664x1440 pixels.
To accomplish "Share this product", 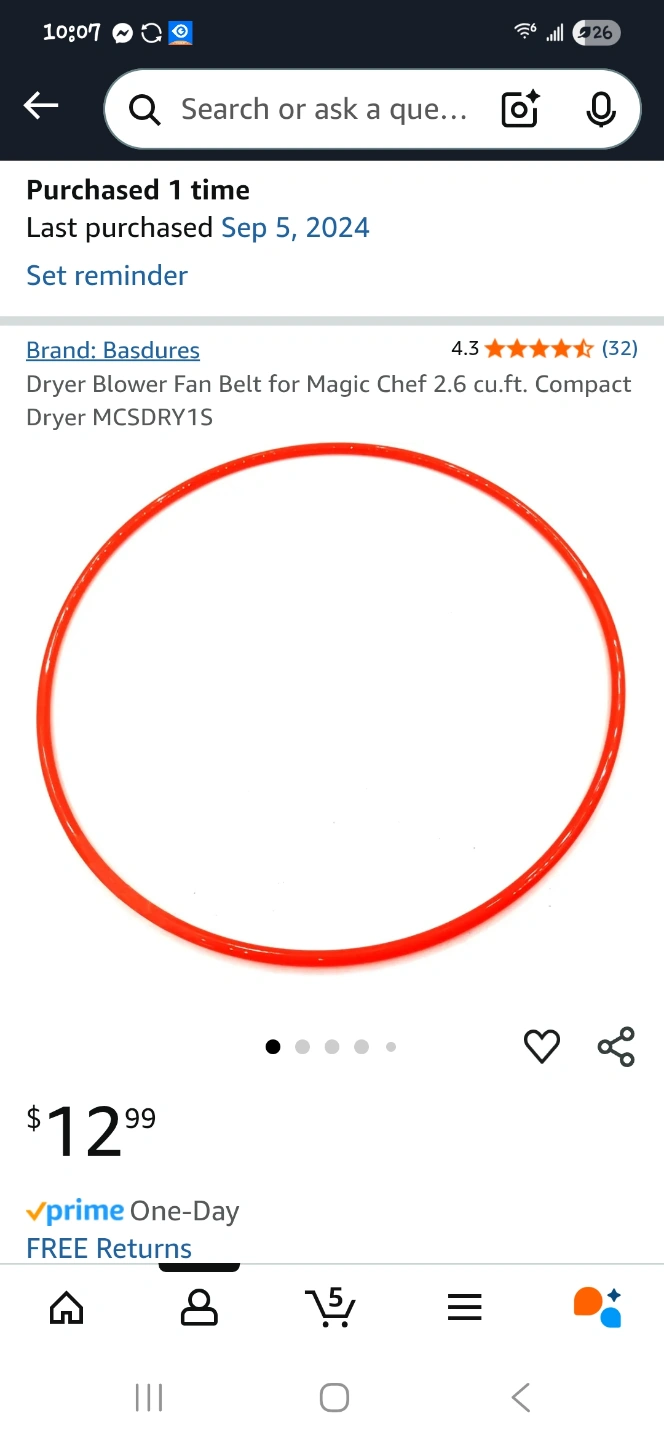I will [616, 1046].
